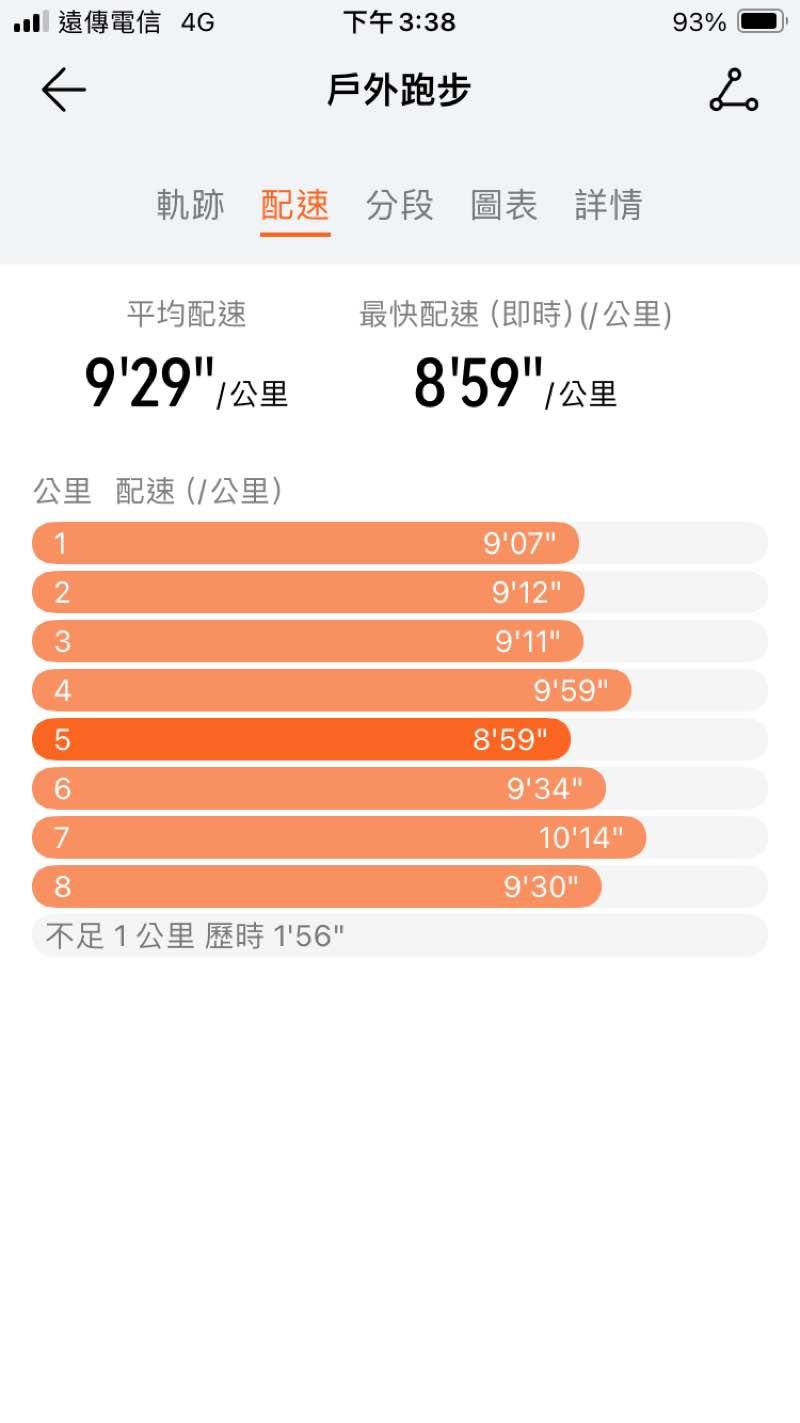This screenshot has width=800, height=1423.
Task: View the 詳情 tab
Action: click(x=608, y=205)
